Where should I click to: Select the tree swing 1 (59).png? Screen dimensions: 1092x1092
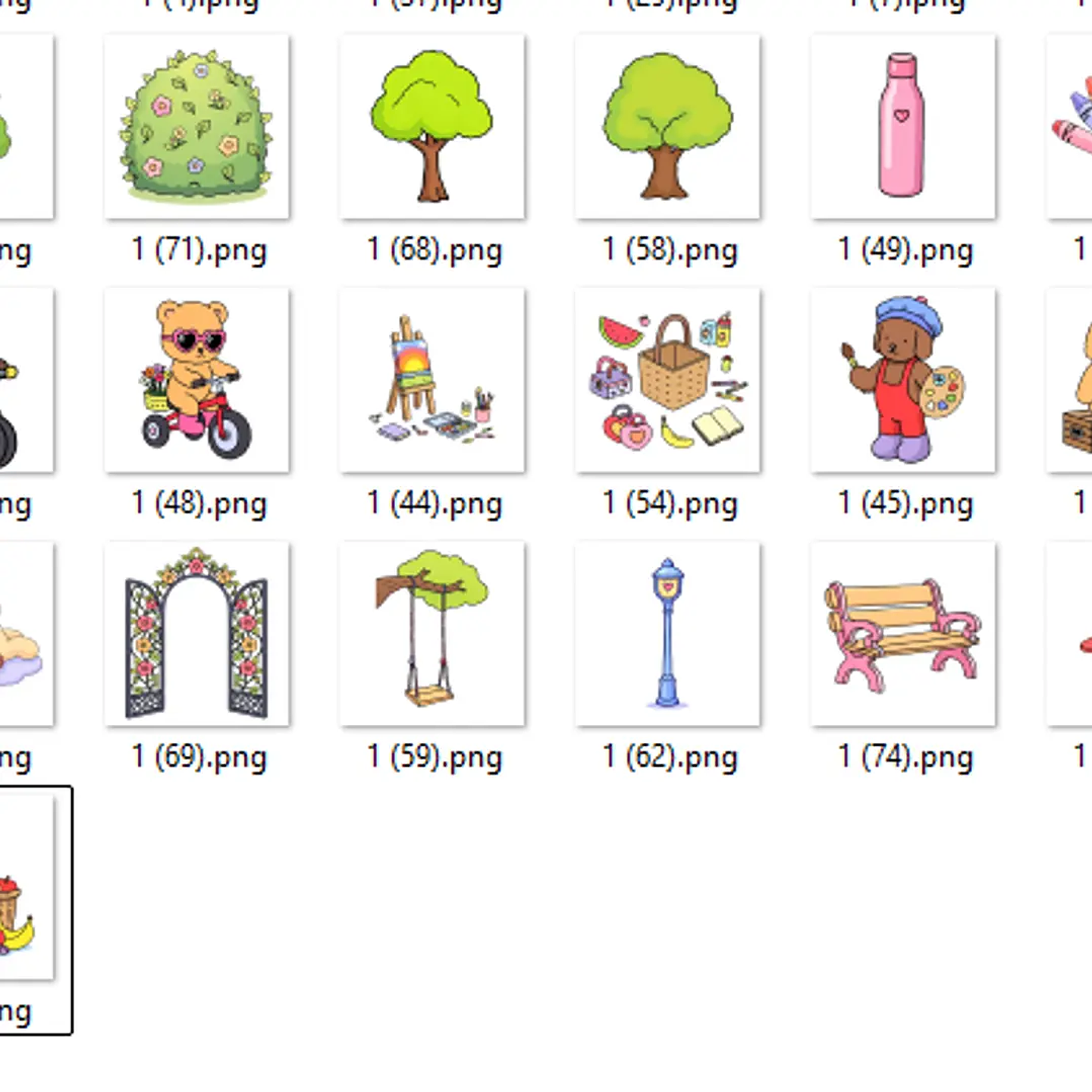click(432, 633)
